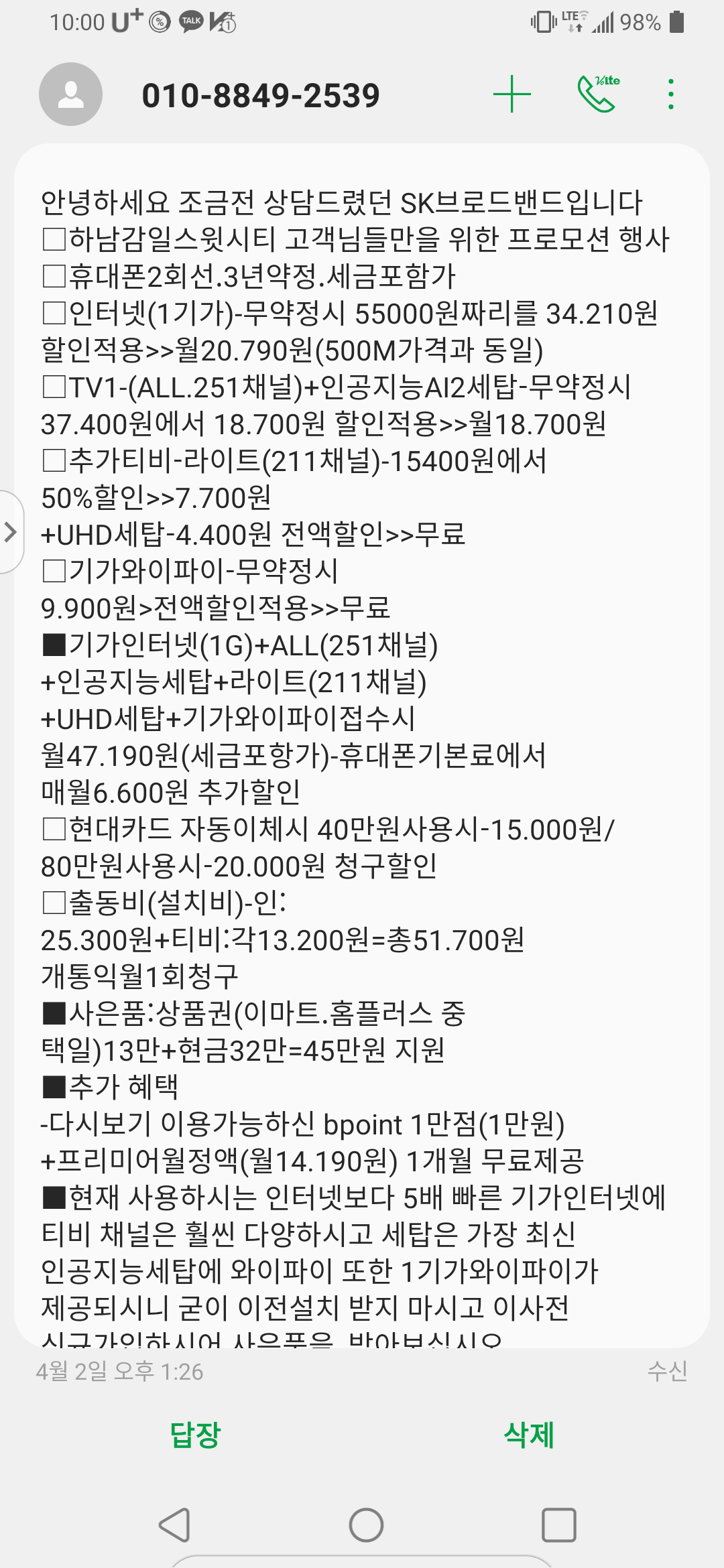Expand the side panel arrow handle
The image size is (724, 1568).
pos(11,532)
